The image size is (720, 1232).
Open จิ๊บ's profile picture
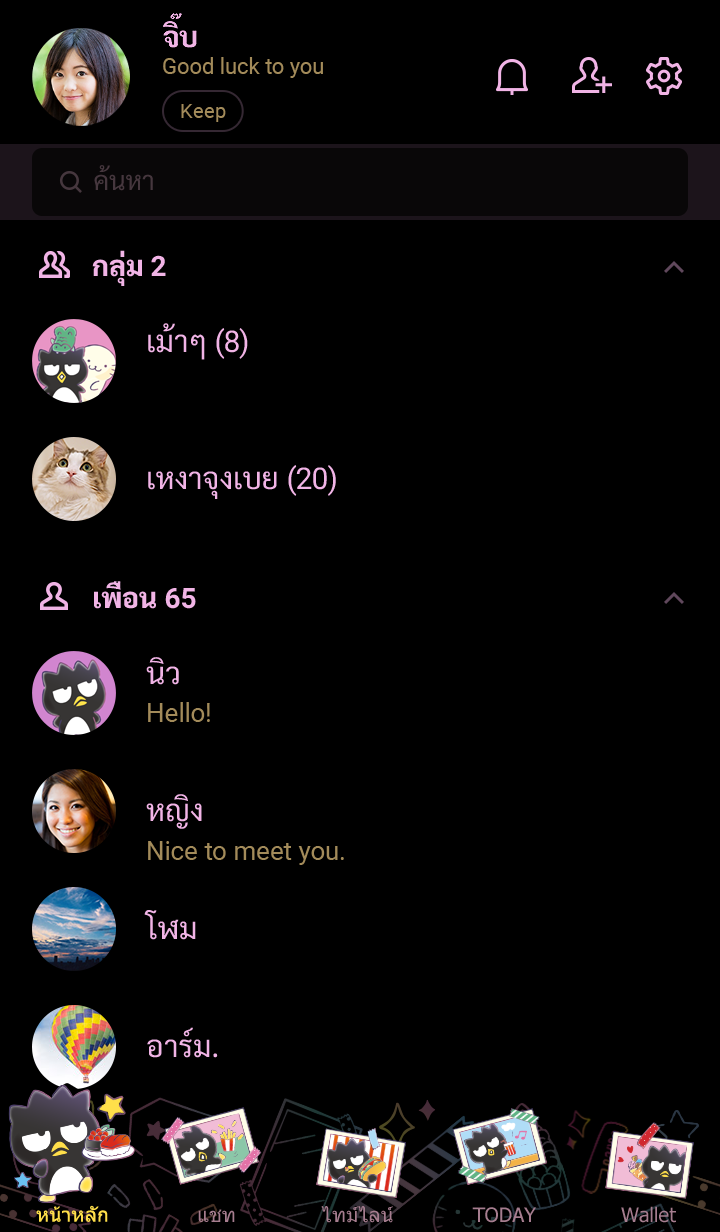click(81, 77)
